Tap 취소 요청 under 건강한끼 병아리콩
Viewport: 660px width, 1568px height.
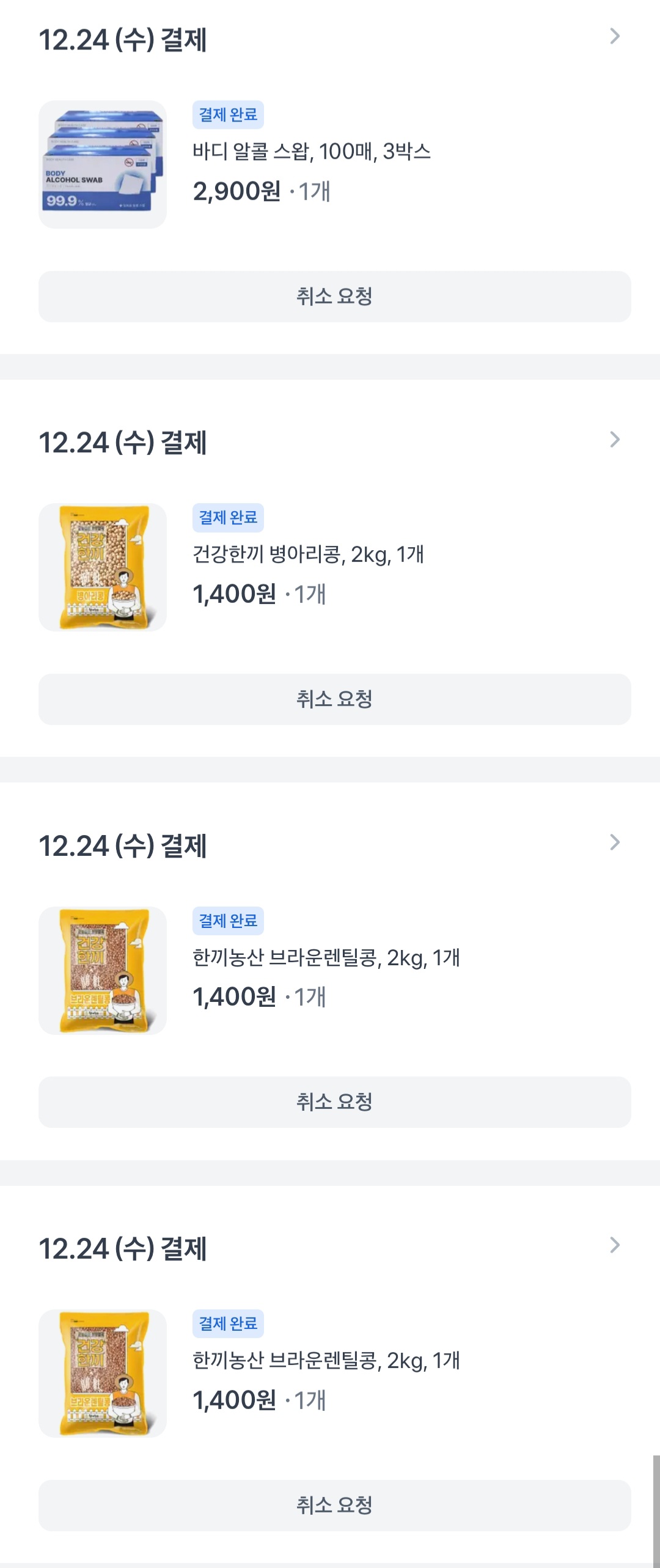tap(334, 699)
